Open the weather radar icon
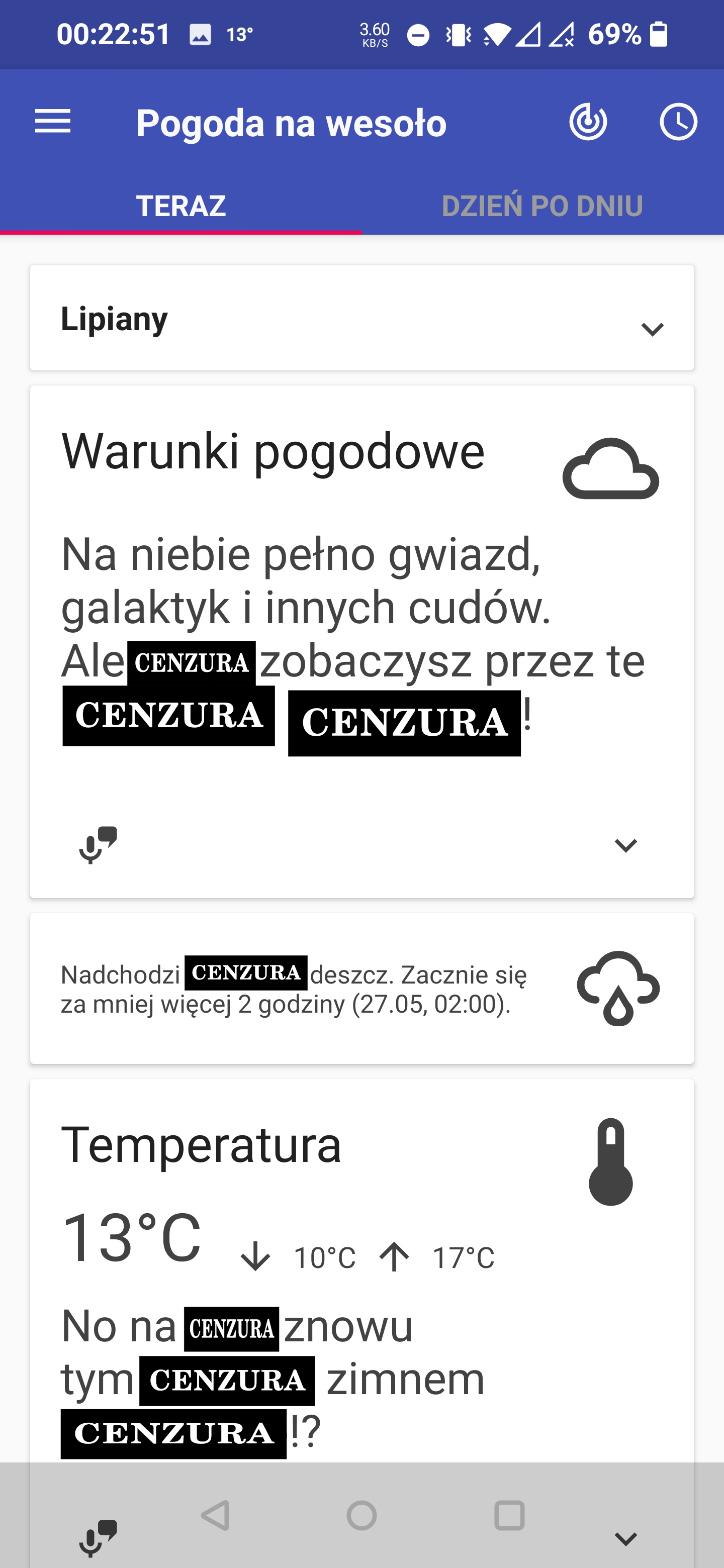This screenshot has width=724, height=1568. coord(588,122)
